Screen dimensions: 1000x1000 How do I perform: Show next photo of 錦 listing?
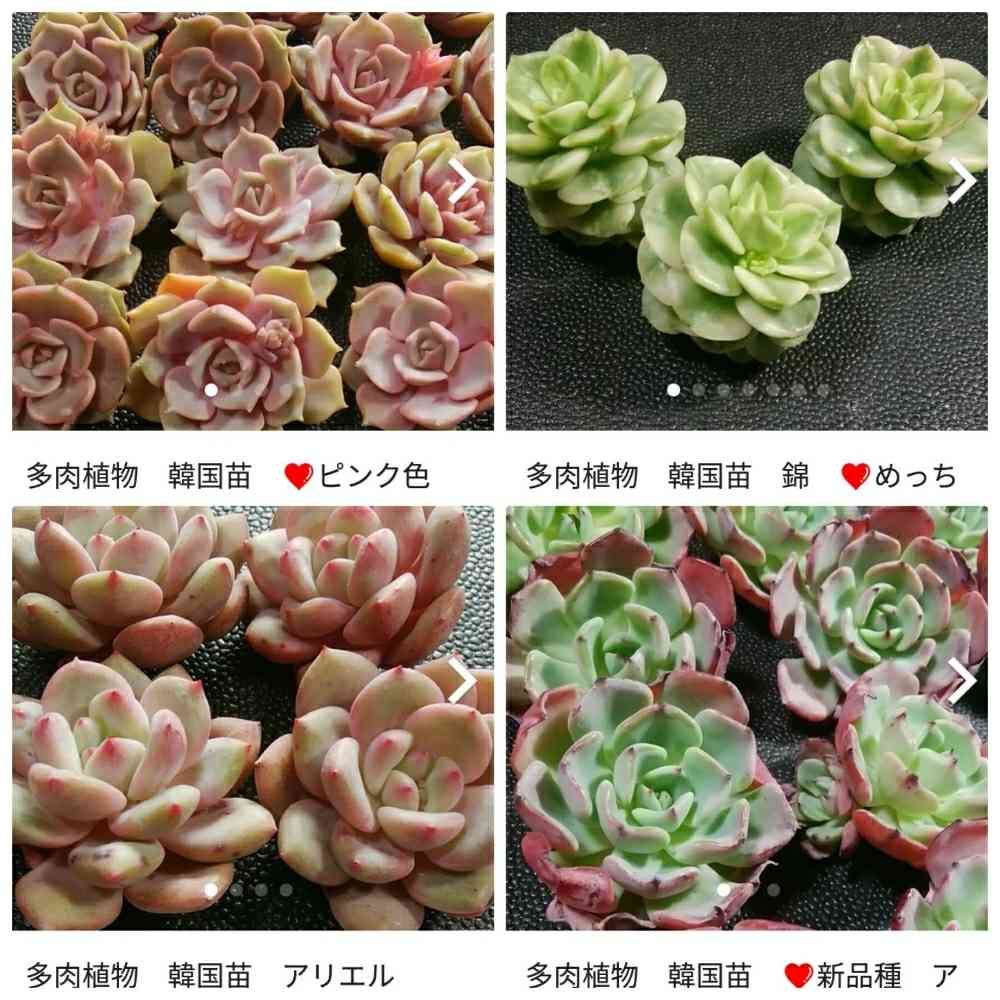tap(962, 181)
